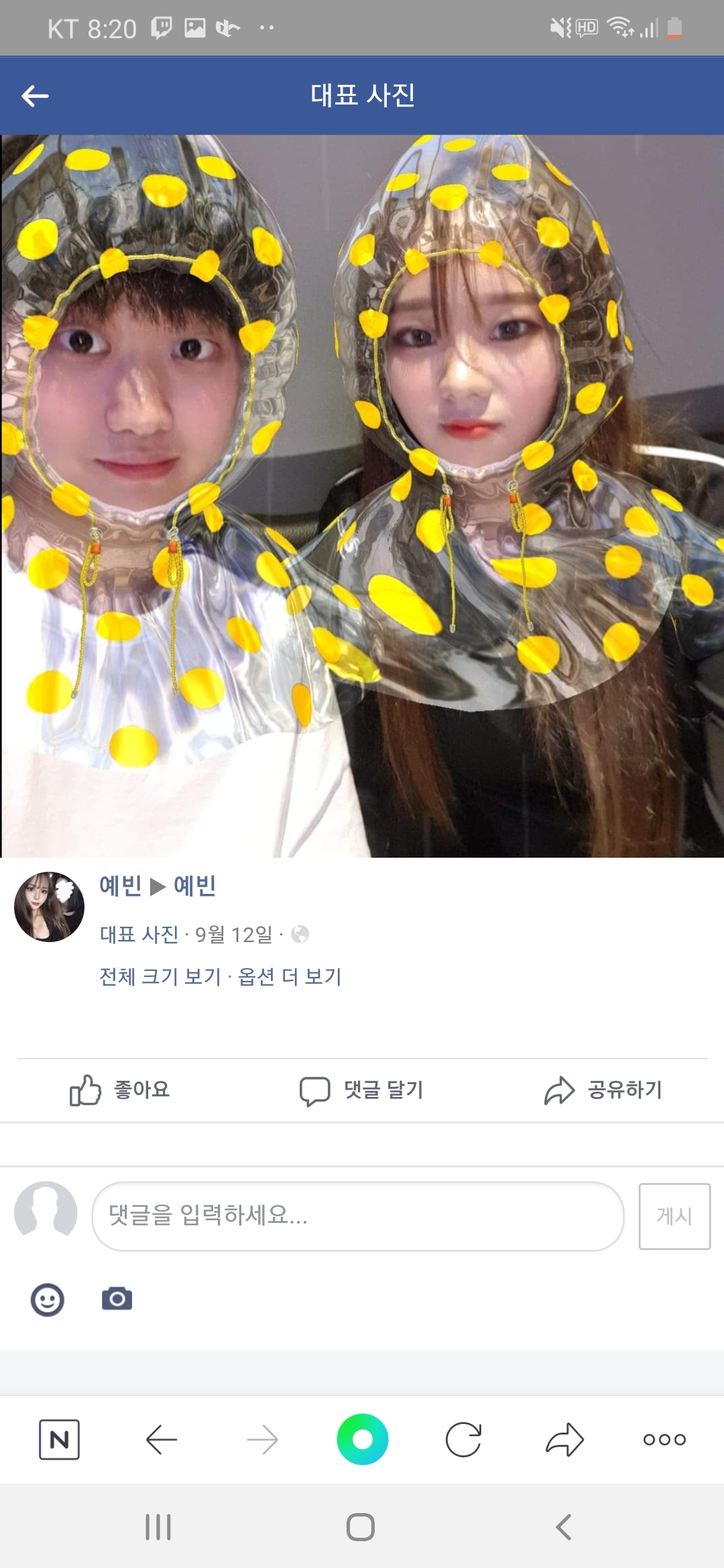Open the 옵션 더 보기 link

click(x=290, y=976)
